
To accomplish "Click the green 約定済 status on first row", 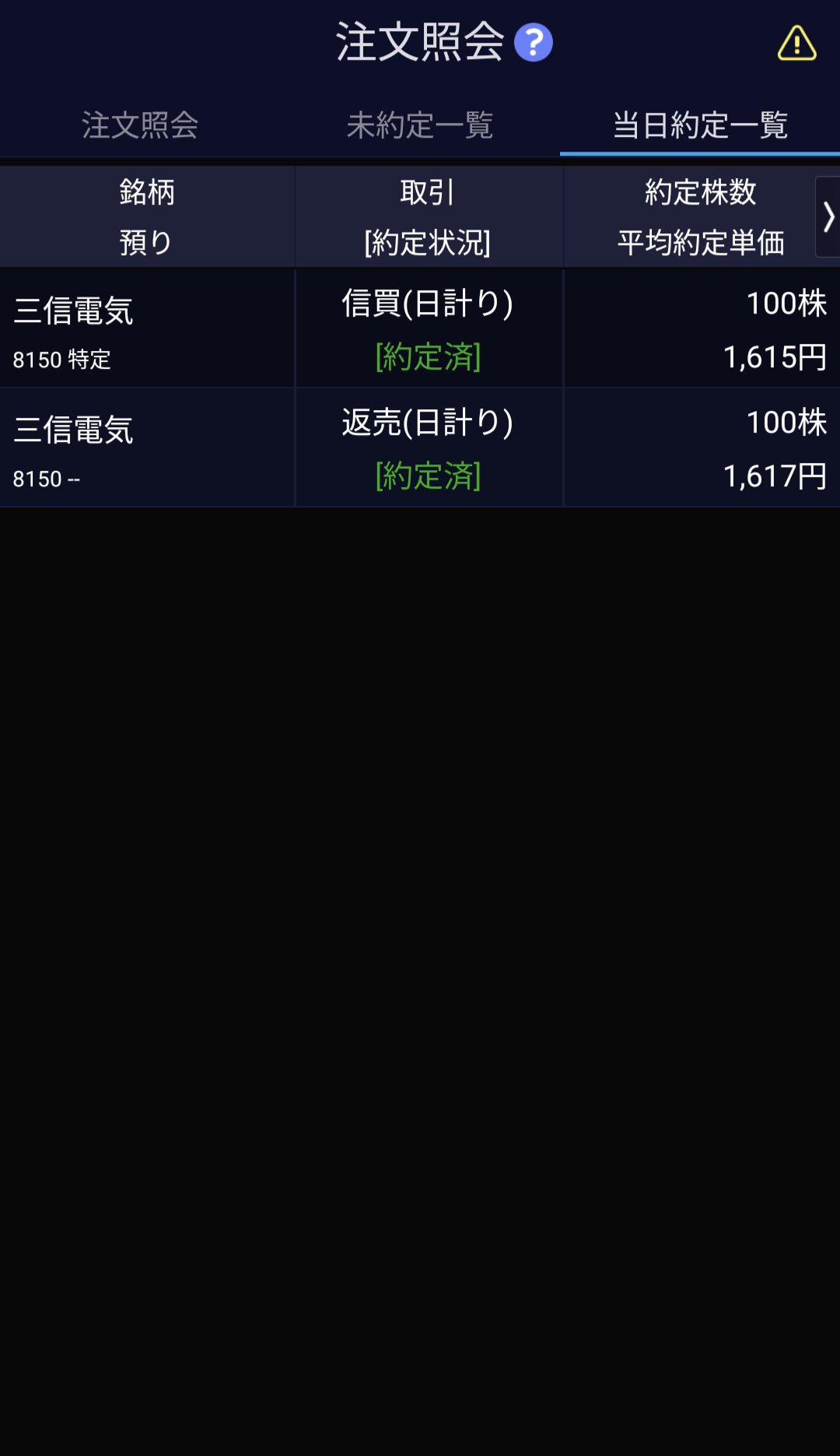I will 428,358.
